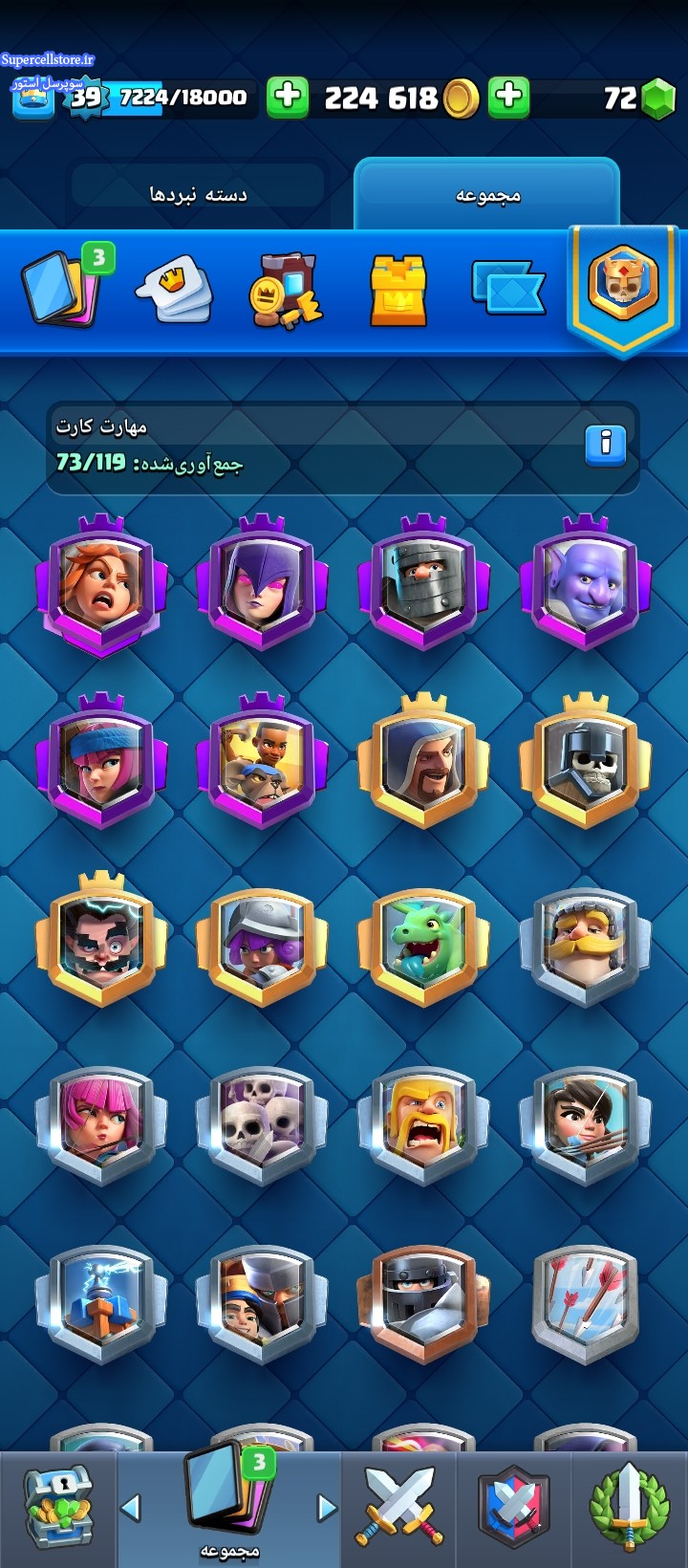Image resolution: width=688 pixels, height=1568 pixels.
Task: Open the tower skins castle sub-tab
Action: click(397, 291)
